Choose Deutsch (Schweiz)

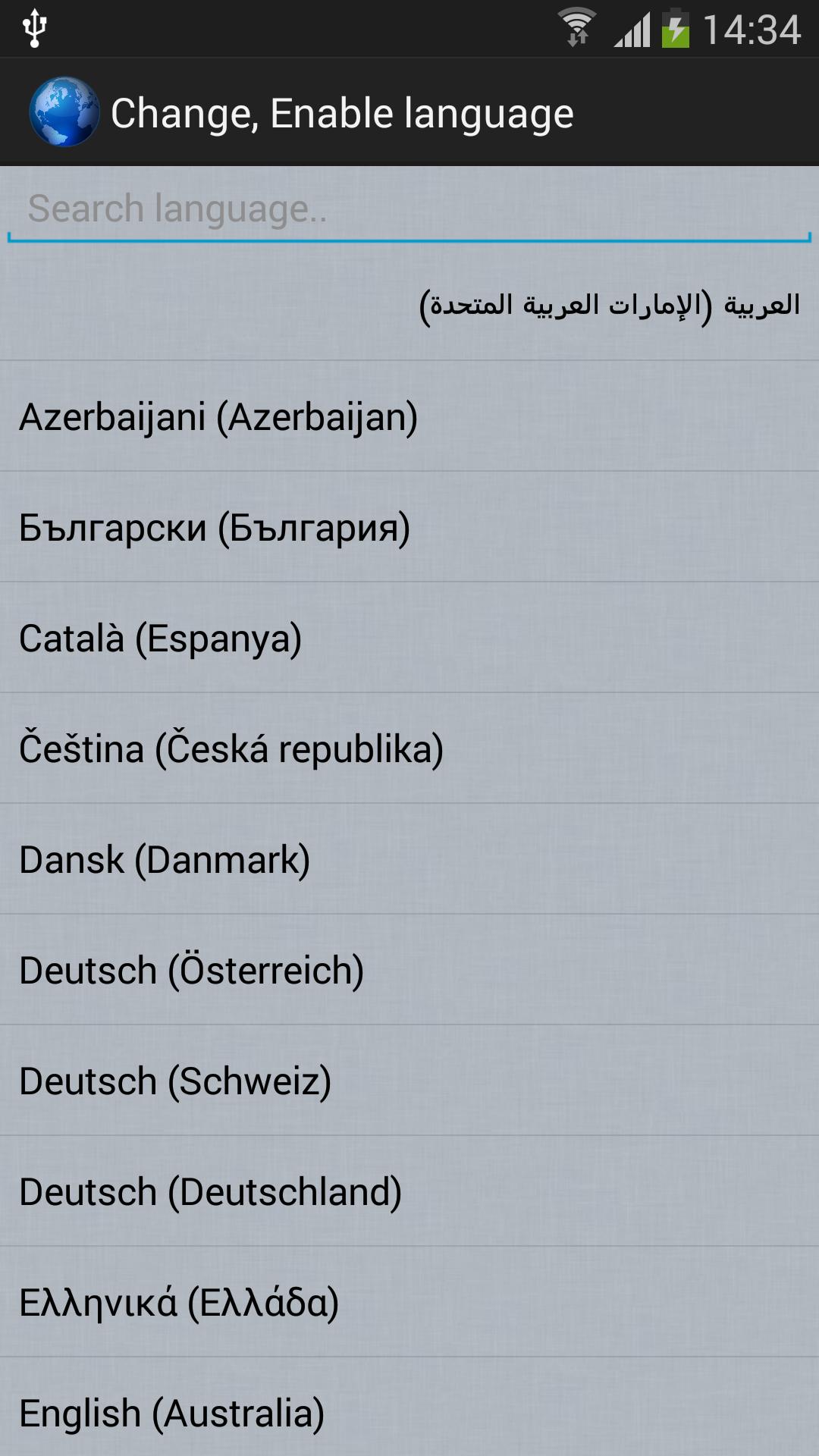[175, 1081]
